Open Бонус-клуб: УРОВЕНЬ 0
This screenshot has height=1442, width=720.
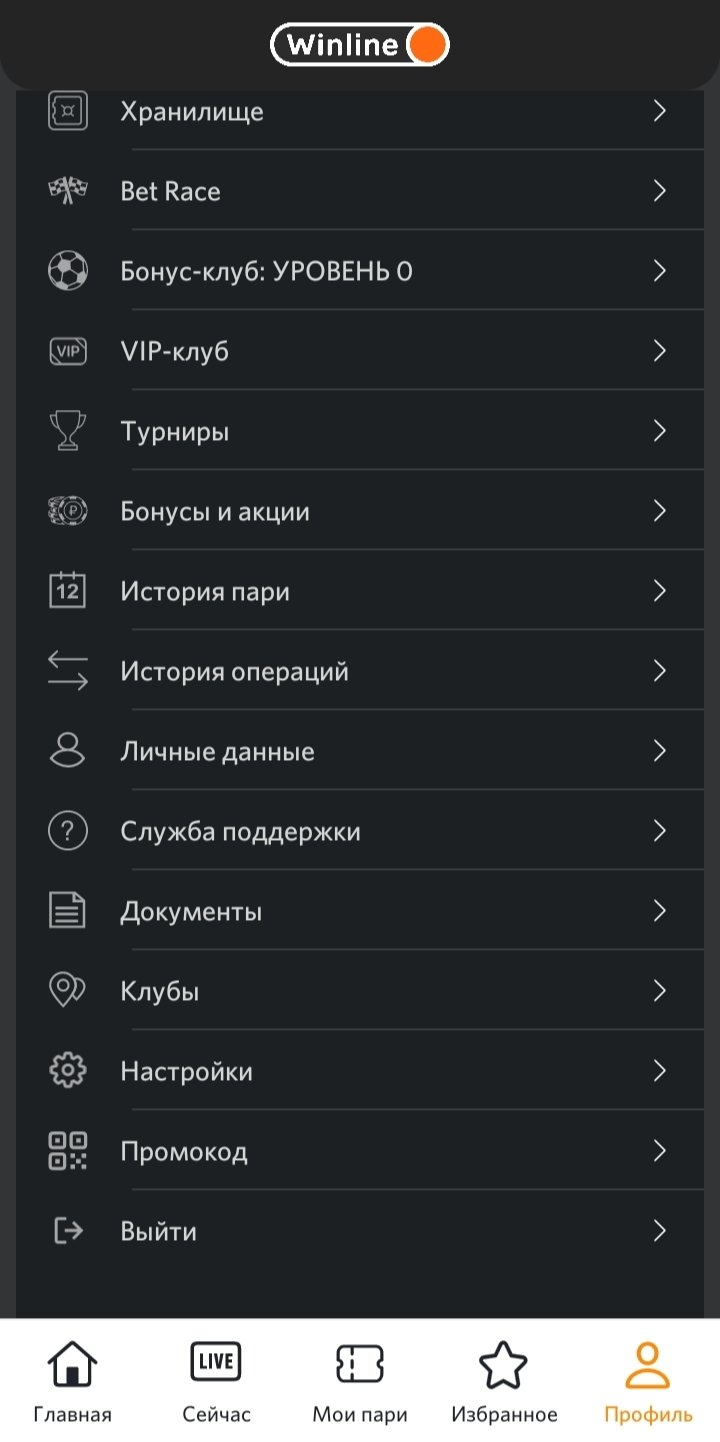click(x=360, y=271)
